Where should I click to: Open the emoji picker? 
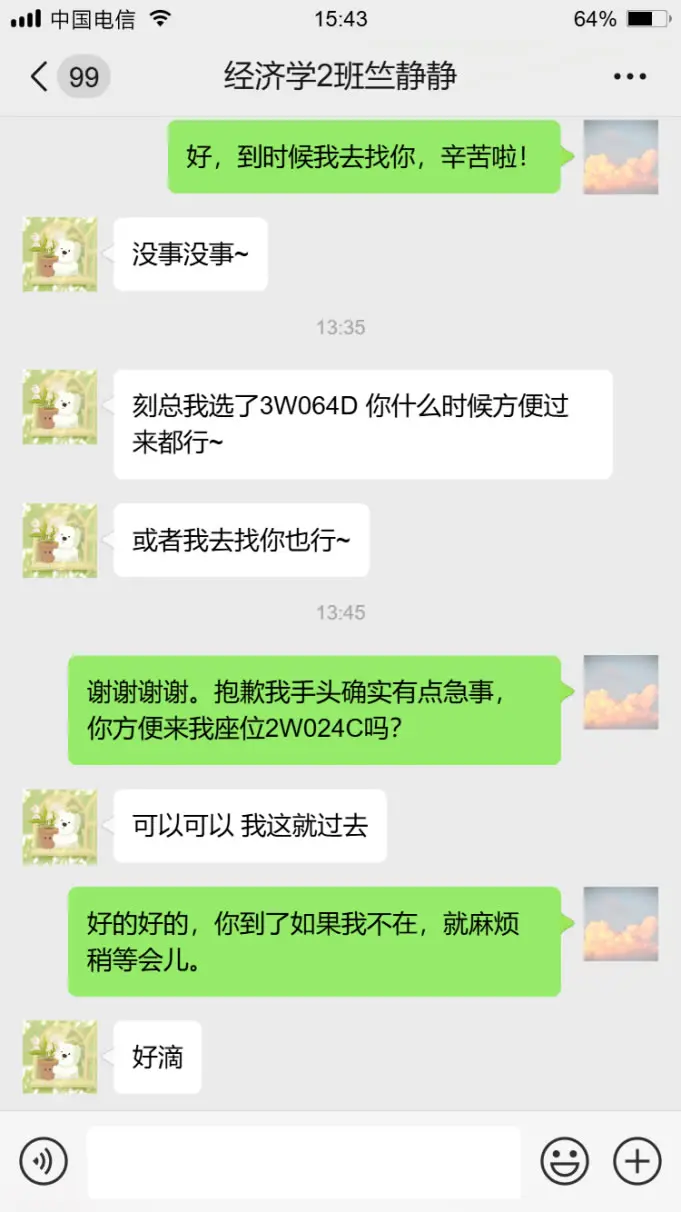565,1162
